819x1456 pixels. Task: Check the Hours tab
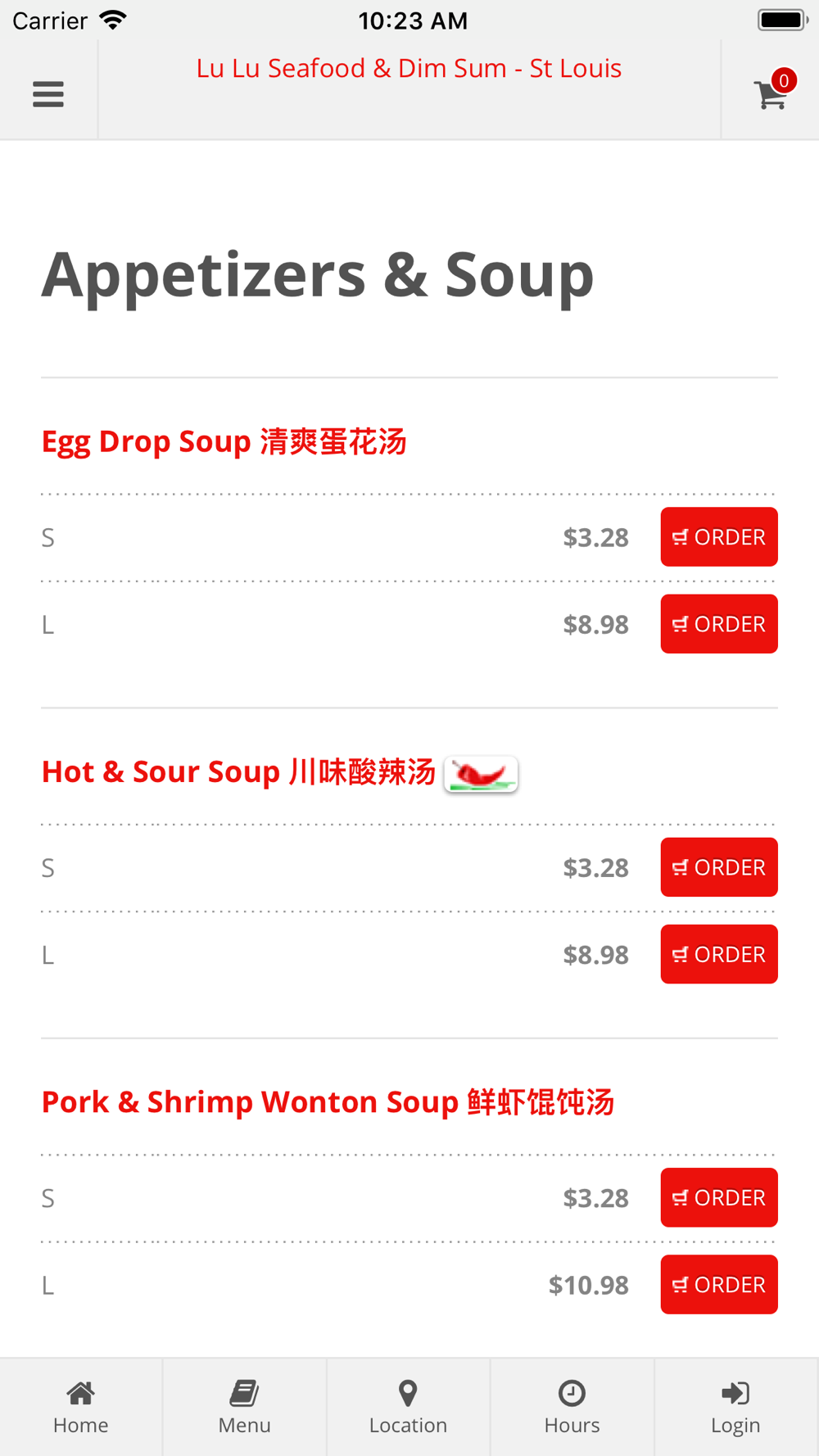572,1407
